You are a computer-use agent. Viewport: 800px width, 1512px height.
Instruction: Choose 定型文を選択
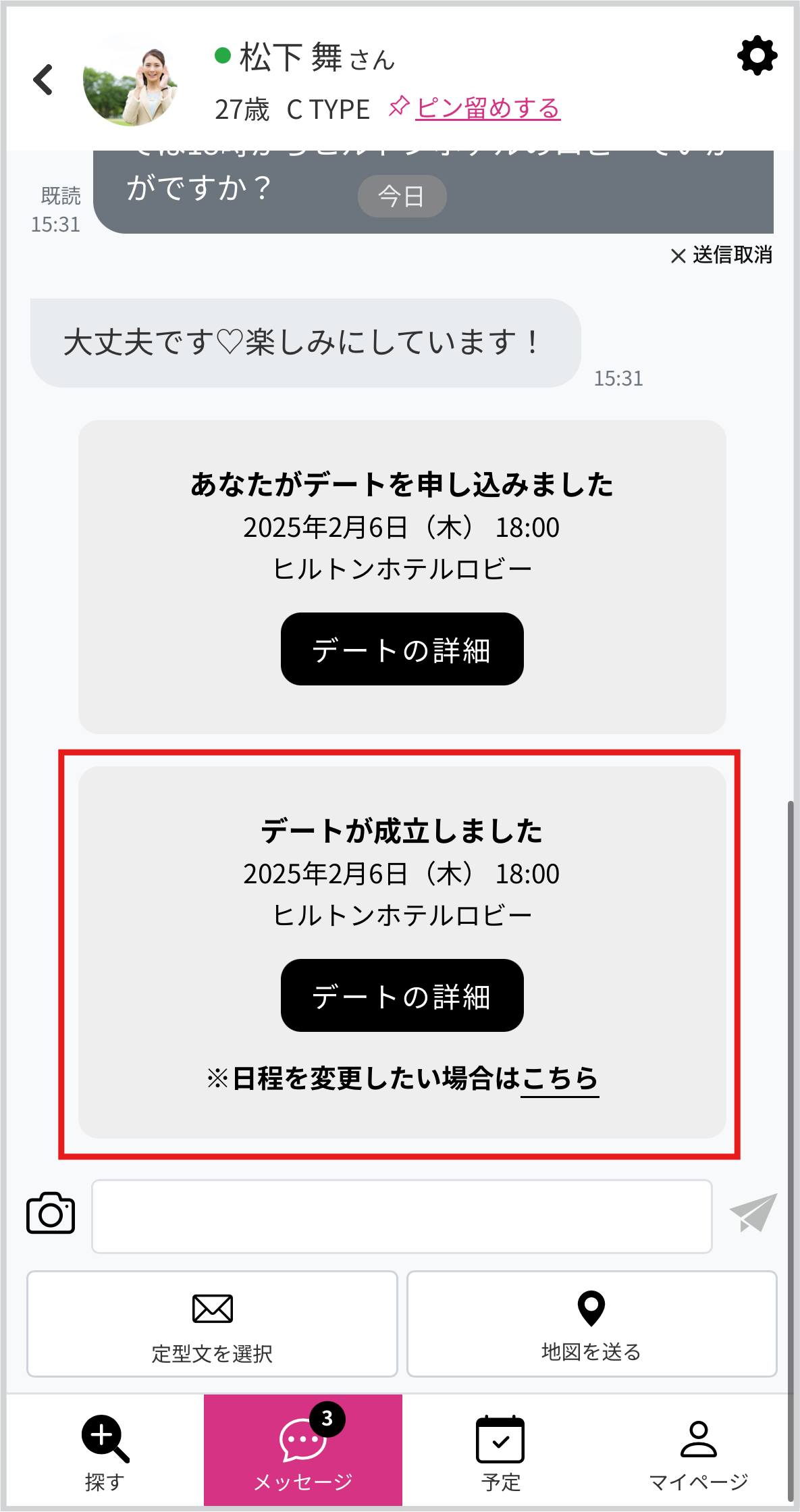[212, 1324]
